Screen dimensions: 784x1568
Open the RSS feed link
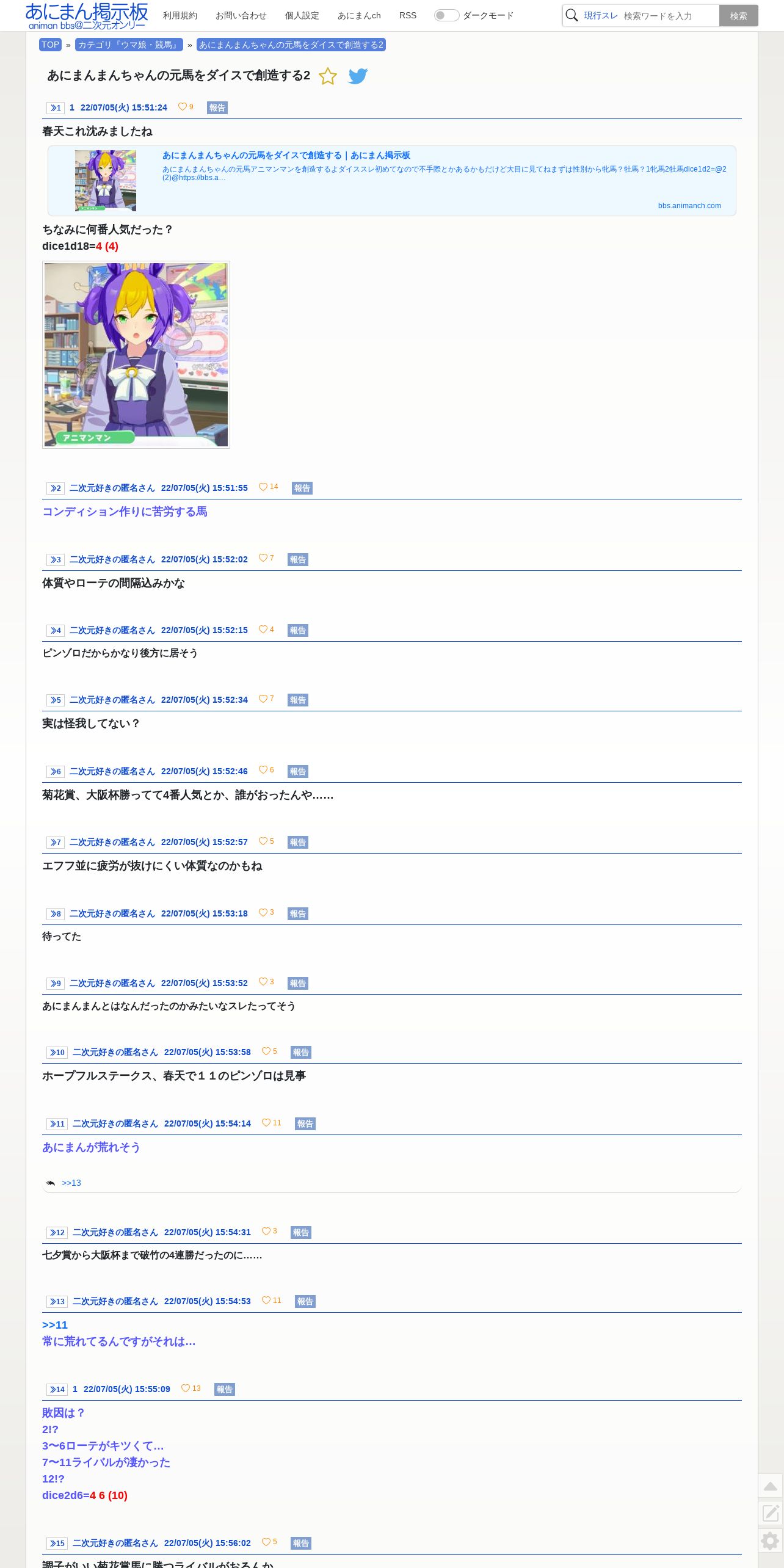tap(408, 15)
